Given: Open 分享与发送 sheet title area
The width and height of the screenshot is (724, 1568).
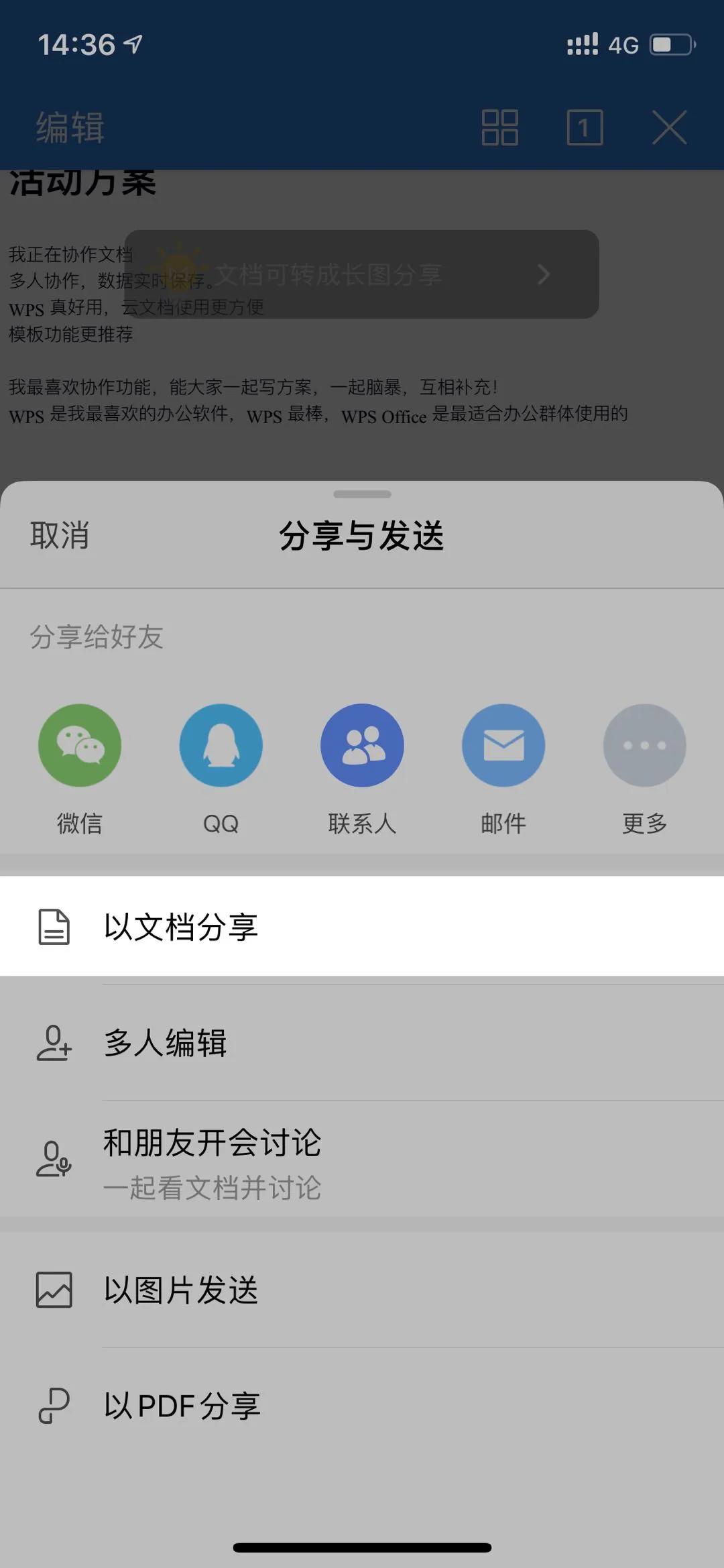Looking at the screenshot, I should [x=362, y=535].
